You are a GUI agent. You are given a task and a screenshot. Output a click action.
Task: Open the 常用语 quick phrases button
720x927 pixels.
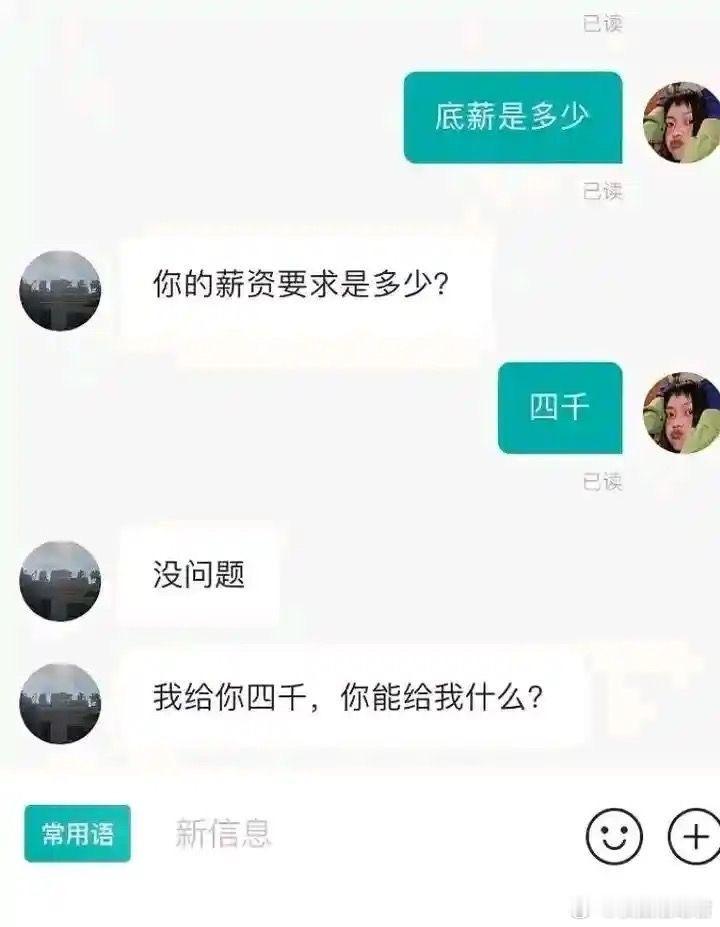78,833
